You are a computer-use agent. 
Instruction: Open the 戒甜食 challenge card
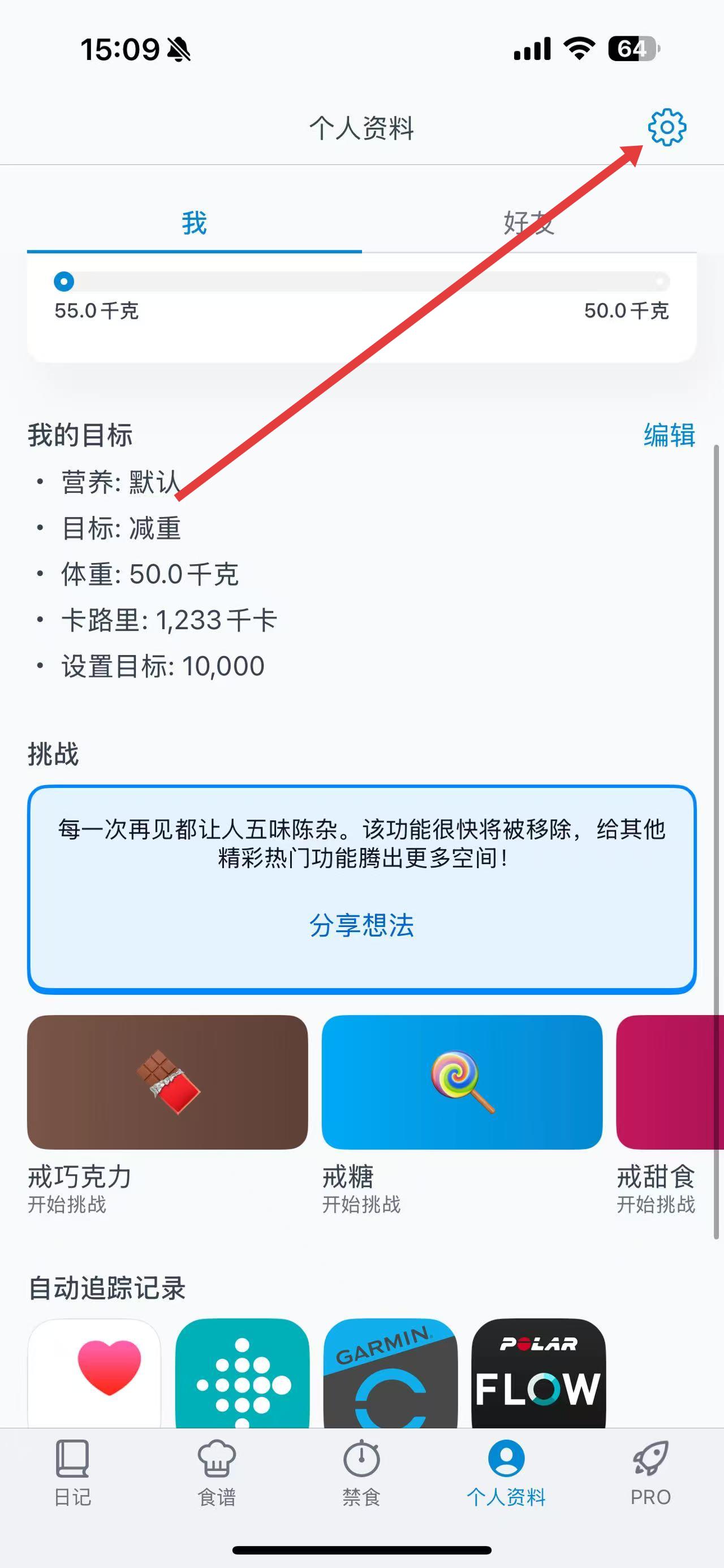670,1082
